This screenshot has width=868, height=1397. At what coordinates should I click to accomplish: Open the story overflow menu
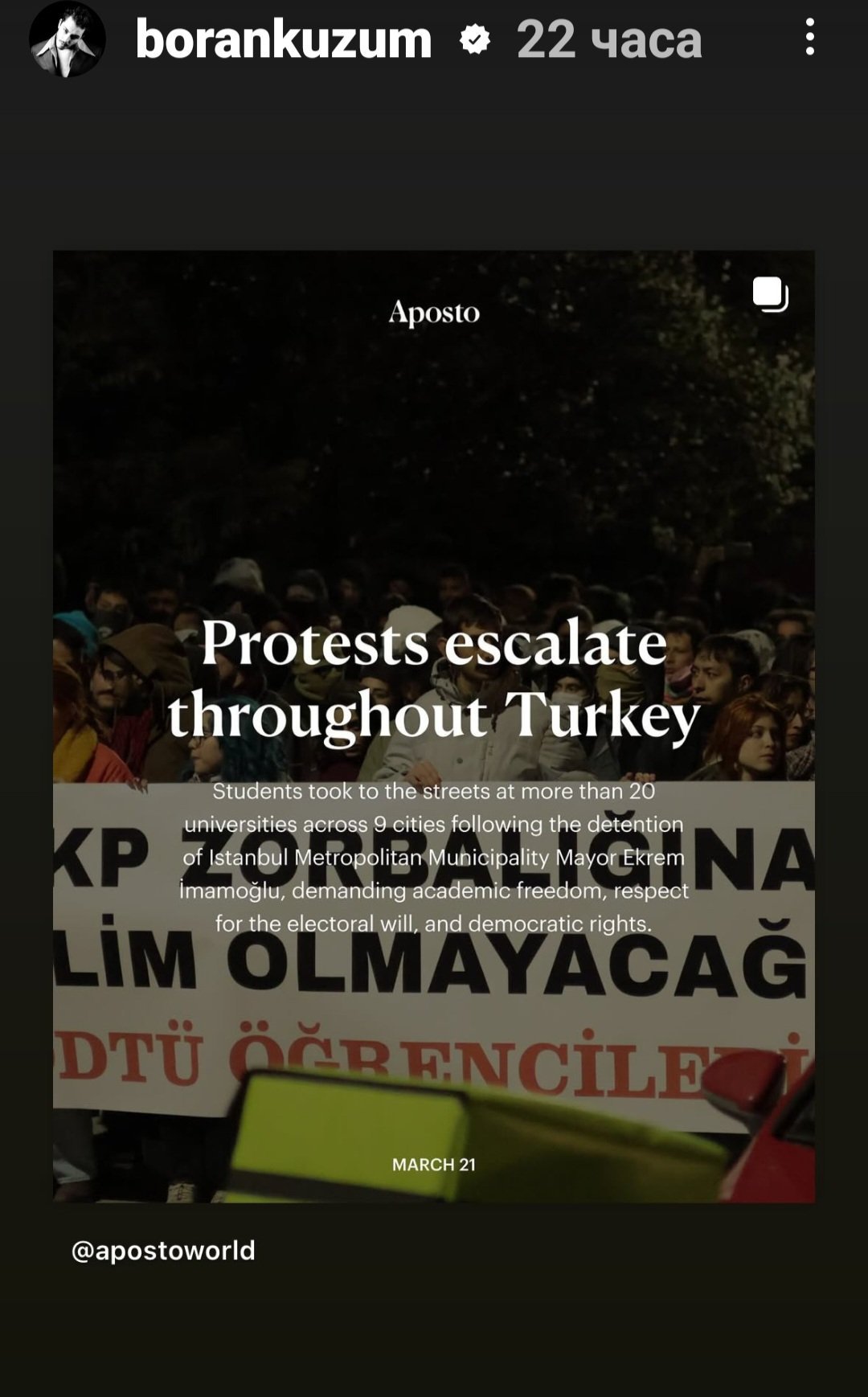coord(809,38)
